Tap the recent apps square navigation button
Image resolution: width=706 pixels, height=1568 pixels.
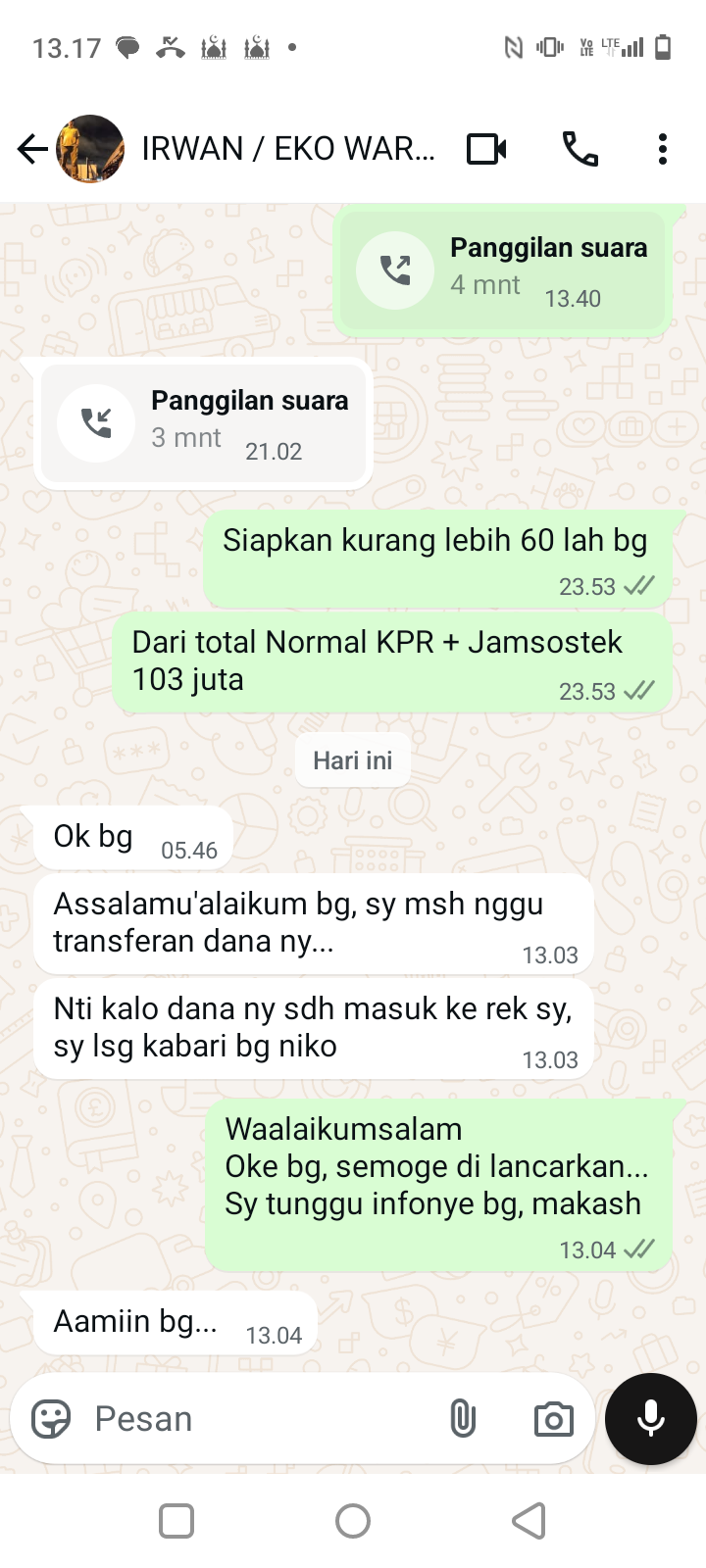click(x=176, y=1521)
